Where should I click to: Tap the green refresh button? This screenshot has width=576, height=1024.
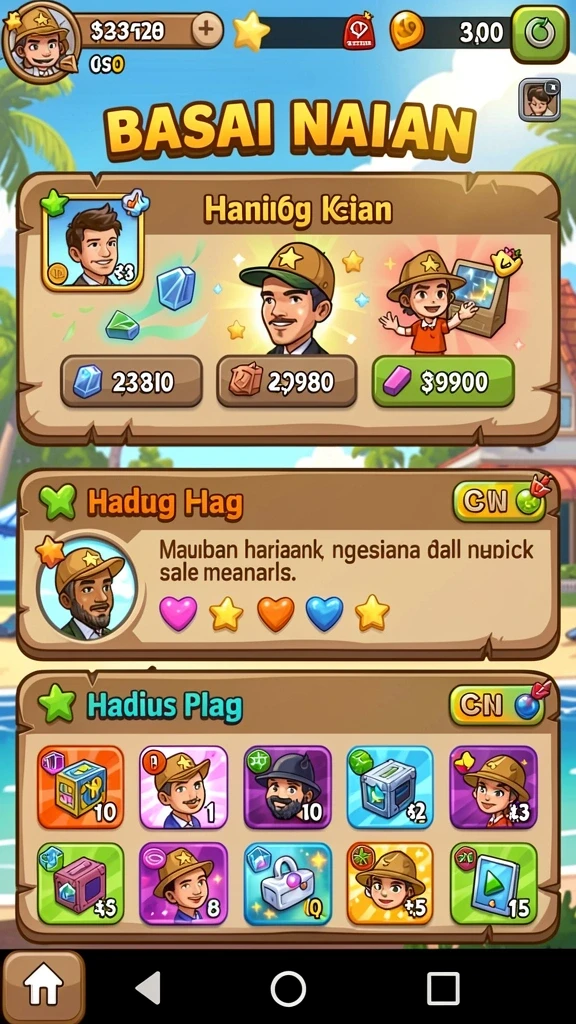click(x=539, y=34)
